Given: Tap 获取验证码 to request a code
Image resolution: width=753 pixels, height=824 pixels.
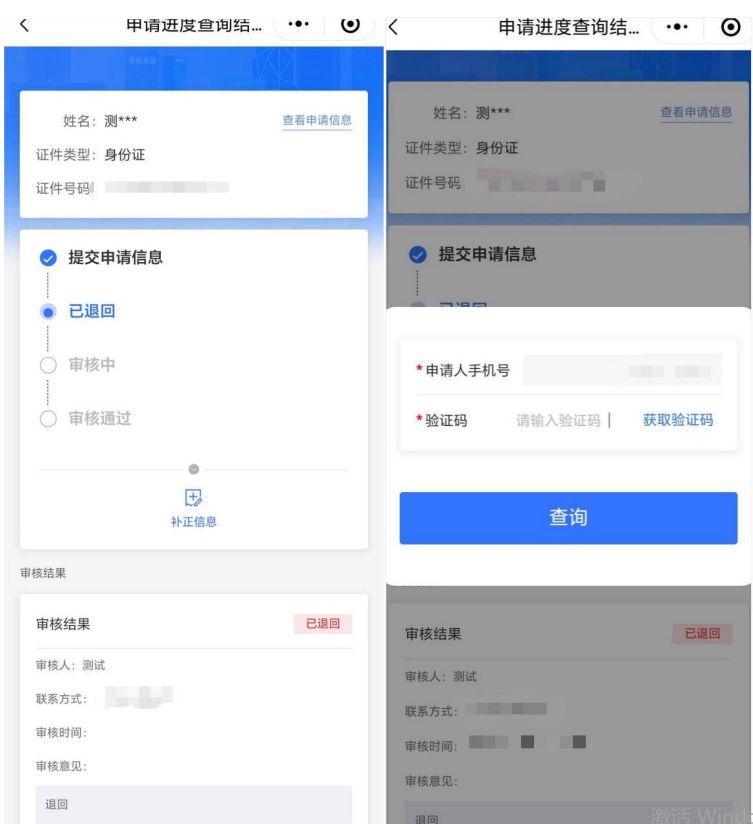Looking at the screenshot, I should (x=677, y=420).
